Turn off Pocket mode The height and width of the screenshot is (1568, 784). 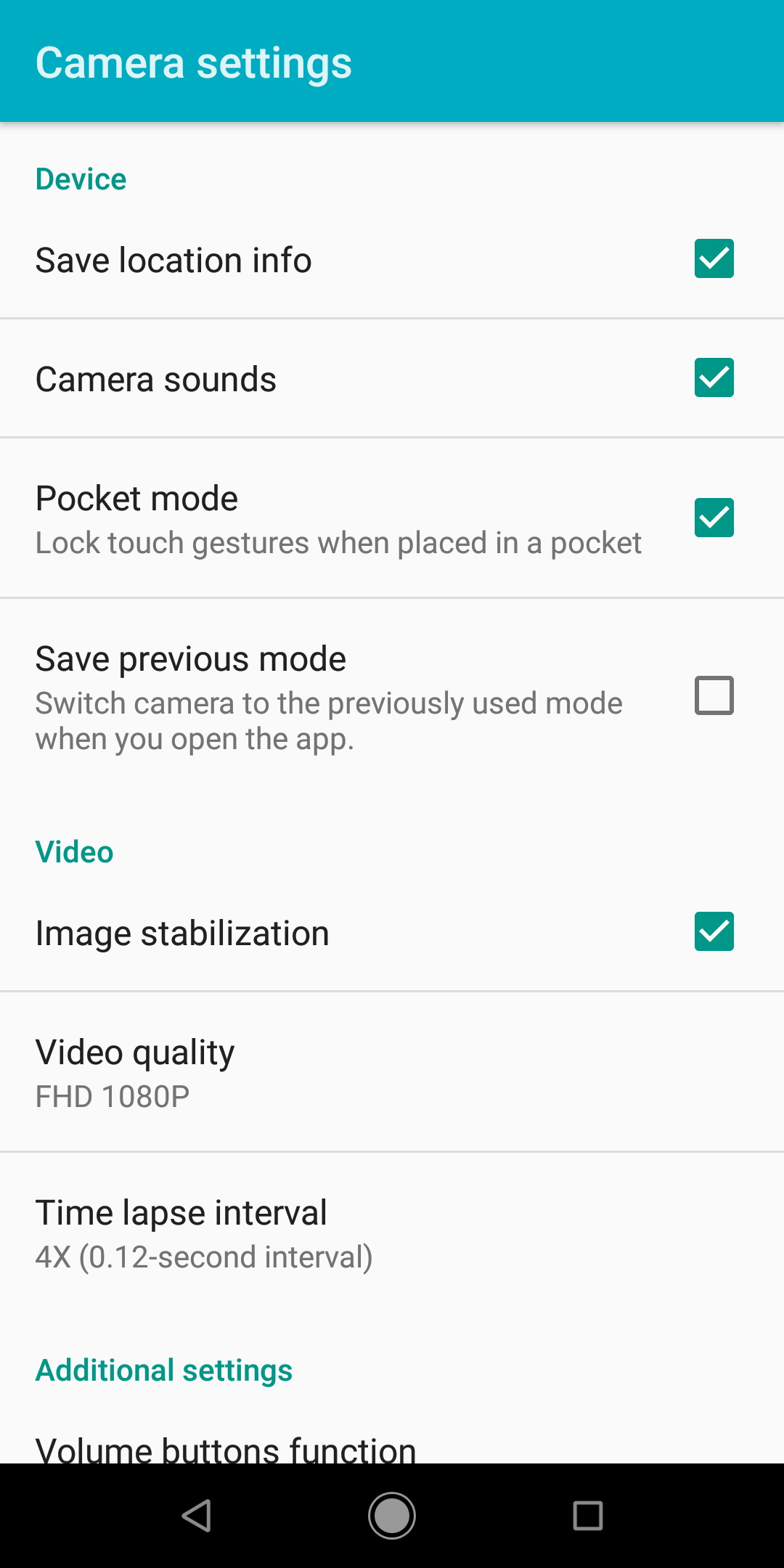tap(714, 518)
